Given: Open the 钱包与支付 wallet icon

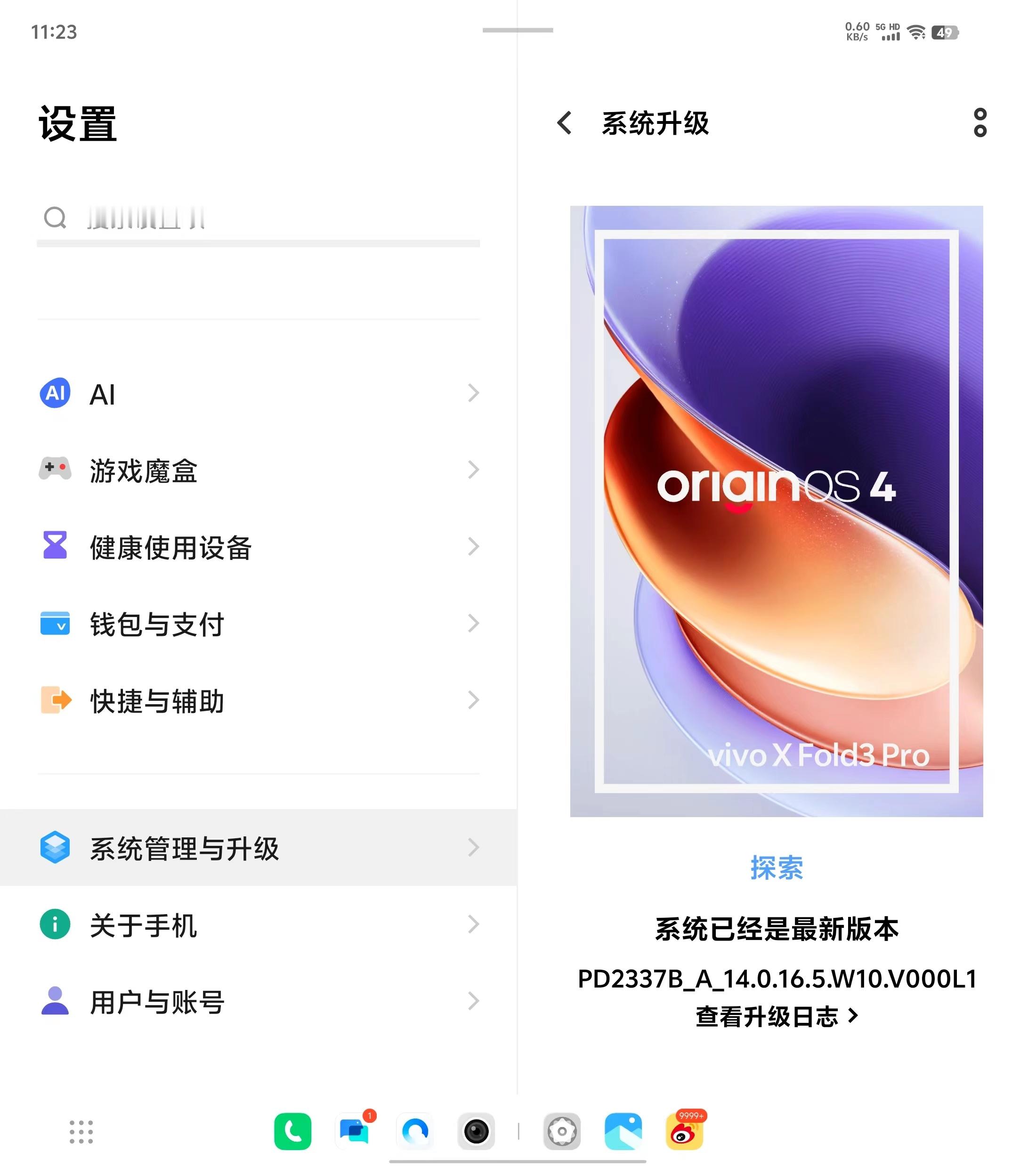Looking at the screenshot, I should point(54,624).
